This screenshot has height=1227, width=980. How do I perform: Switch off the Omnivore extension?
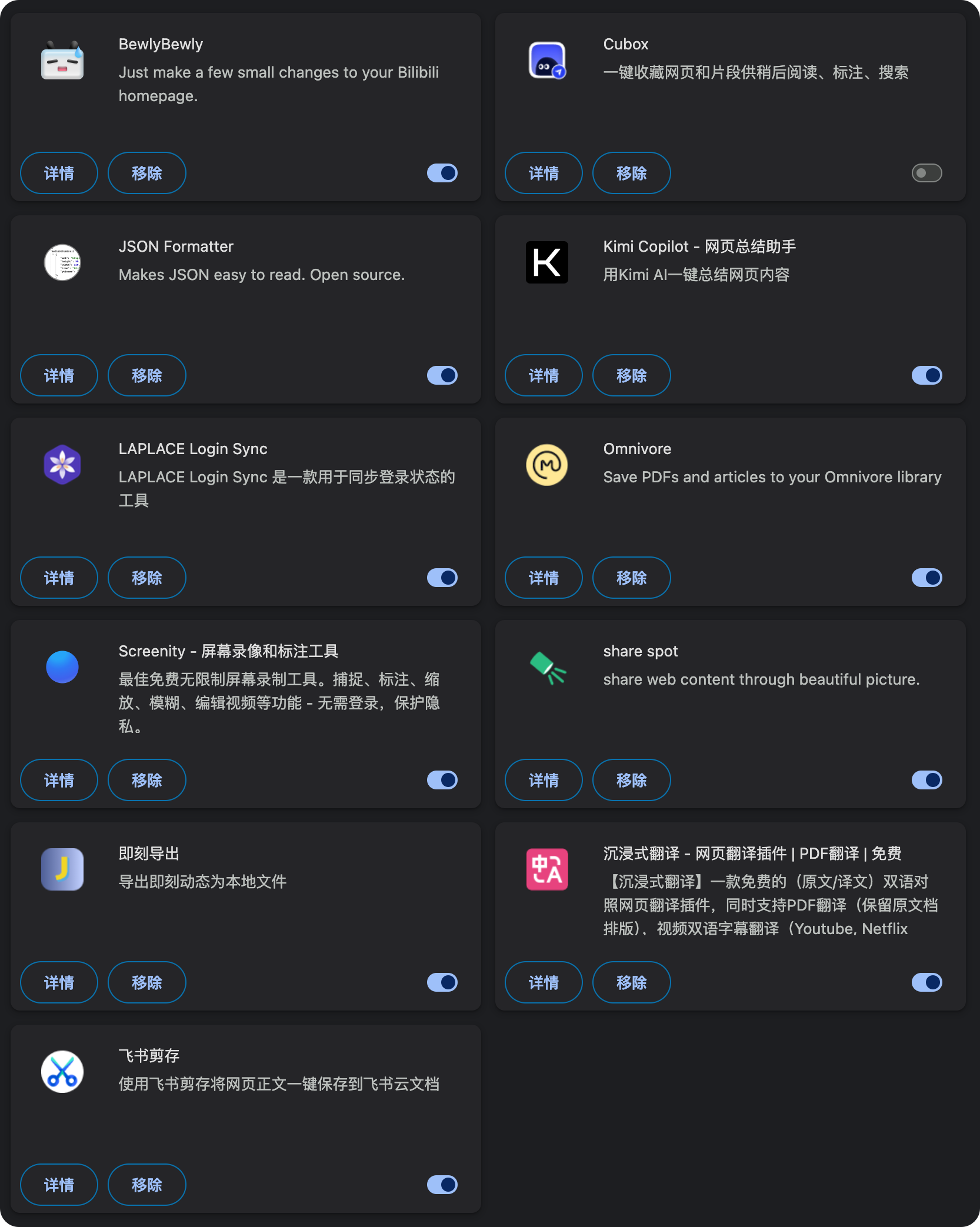(926, 578)
